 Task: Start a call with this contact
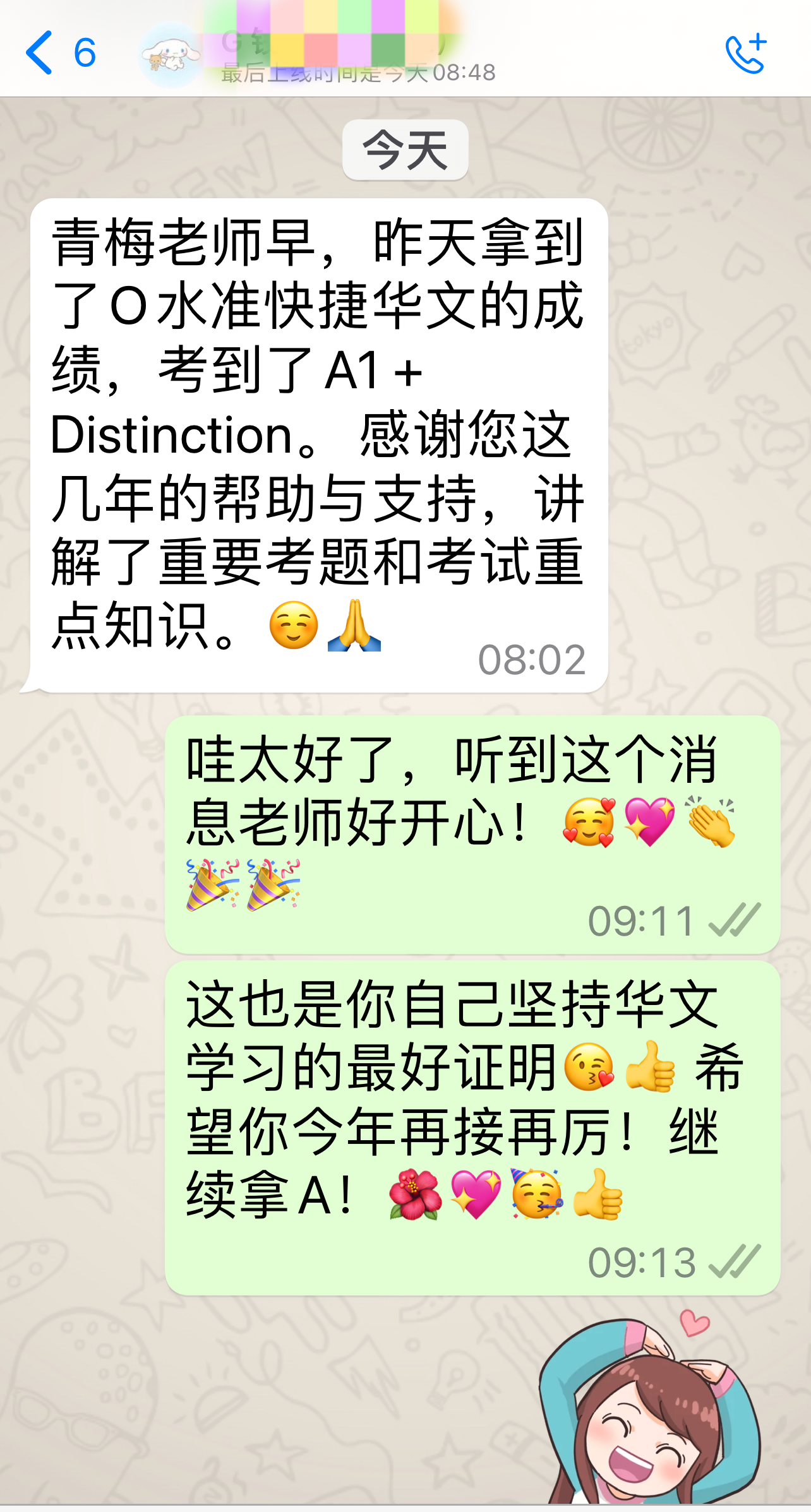746,54
